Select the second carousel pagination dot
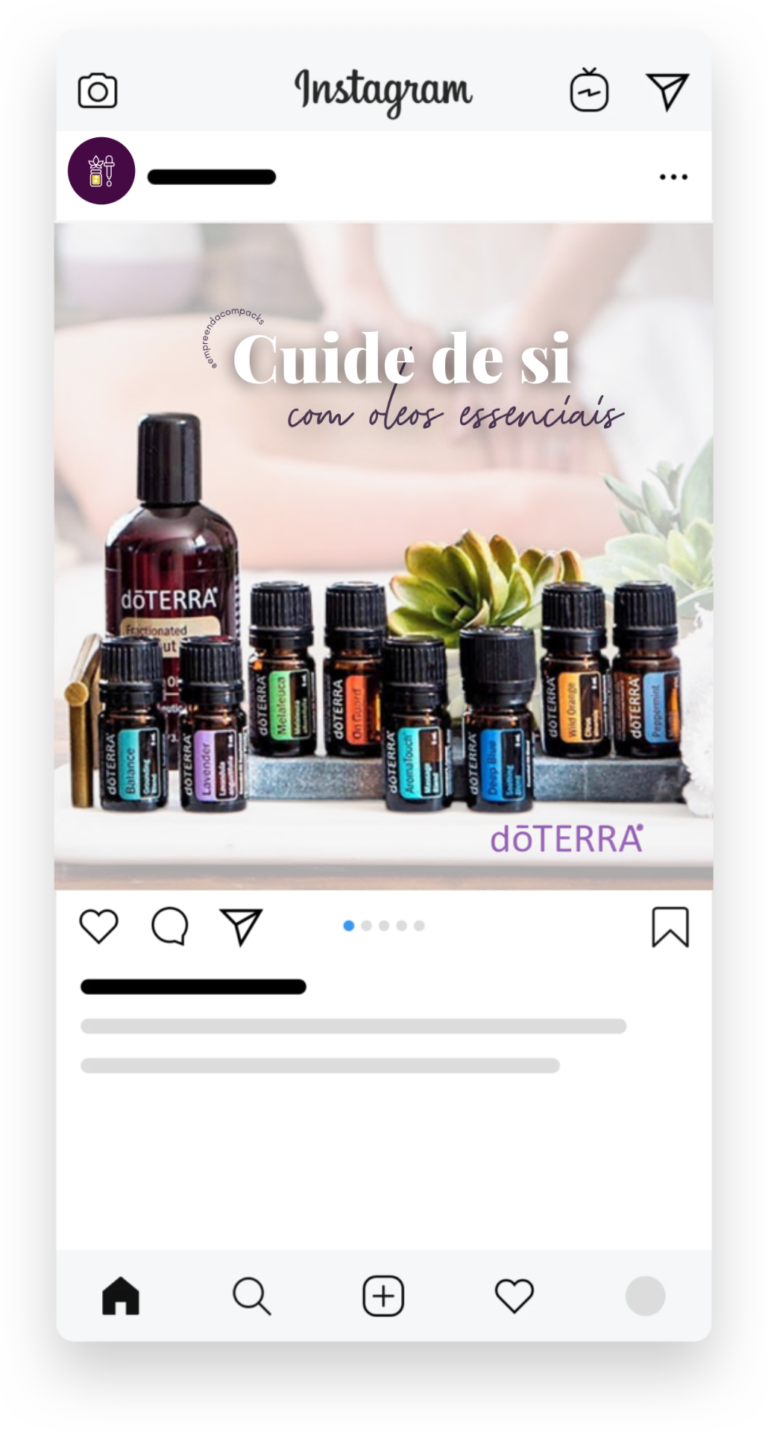This screenshot has height=1432, width=768. point(366,925)
